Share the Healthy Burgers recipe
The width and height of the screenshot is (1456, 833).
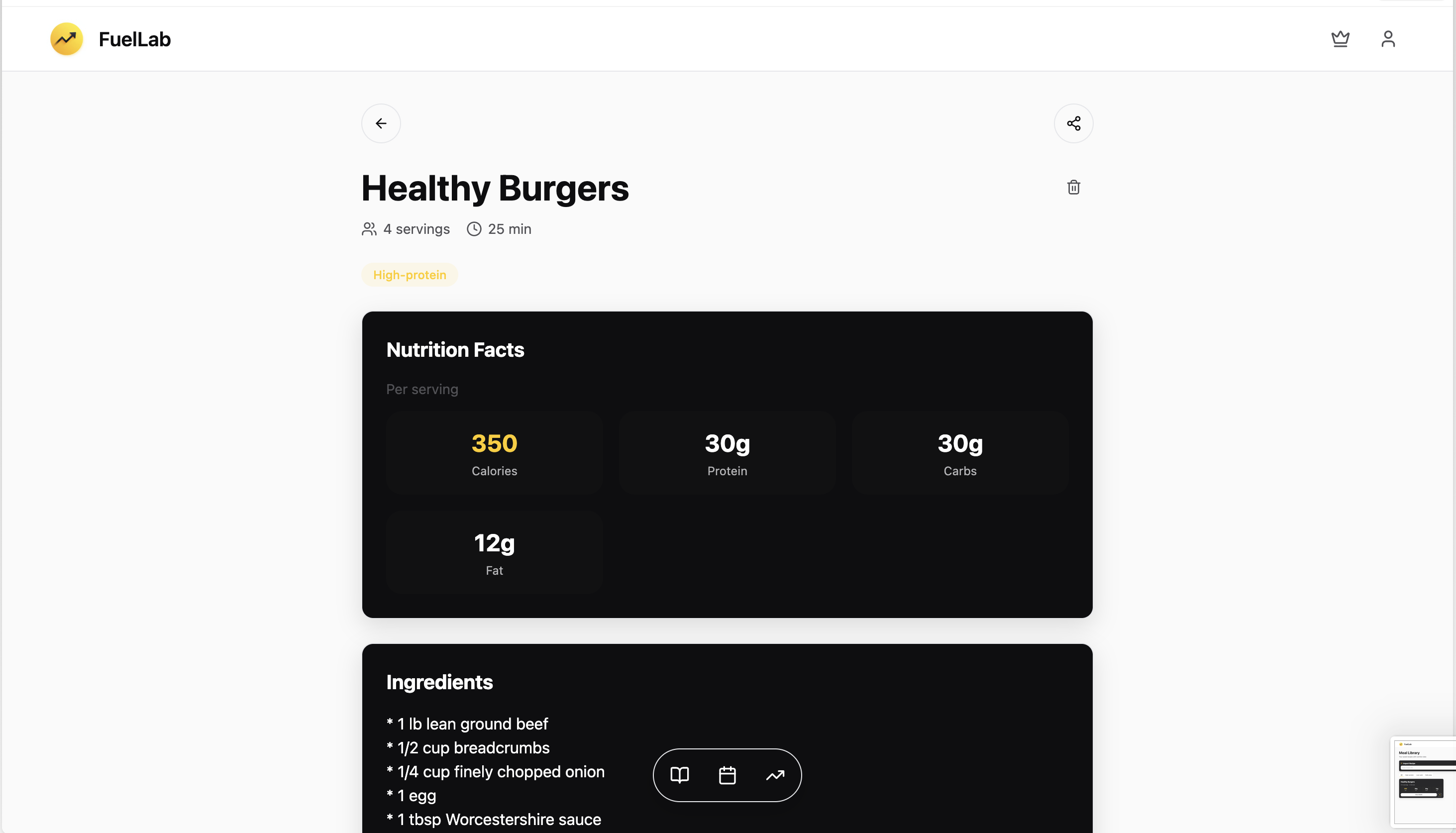tap(1073, 123)
